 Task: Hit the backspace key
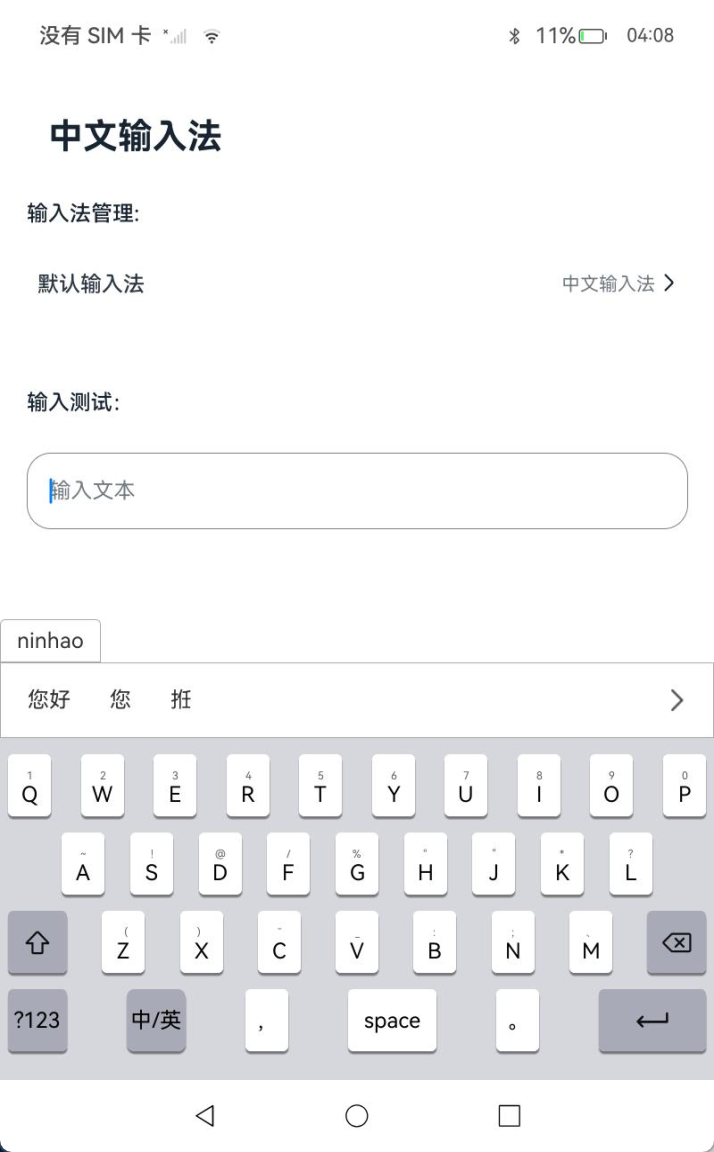(677, 942)
